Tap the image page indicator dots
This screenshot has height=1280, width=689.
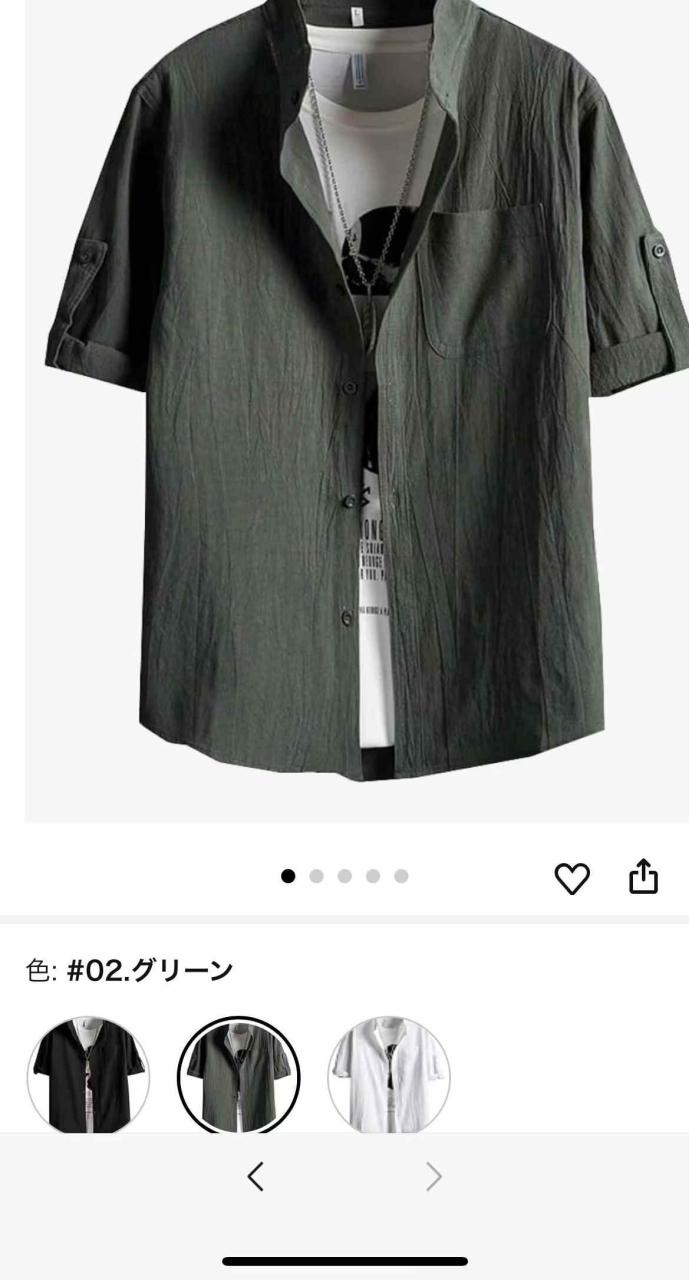(344, 877)
